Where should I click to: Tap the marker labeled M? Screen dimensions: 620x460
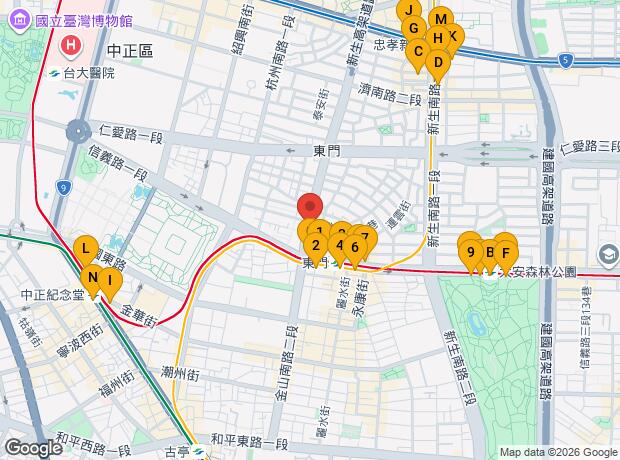441,19
